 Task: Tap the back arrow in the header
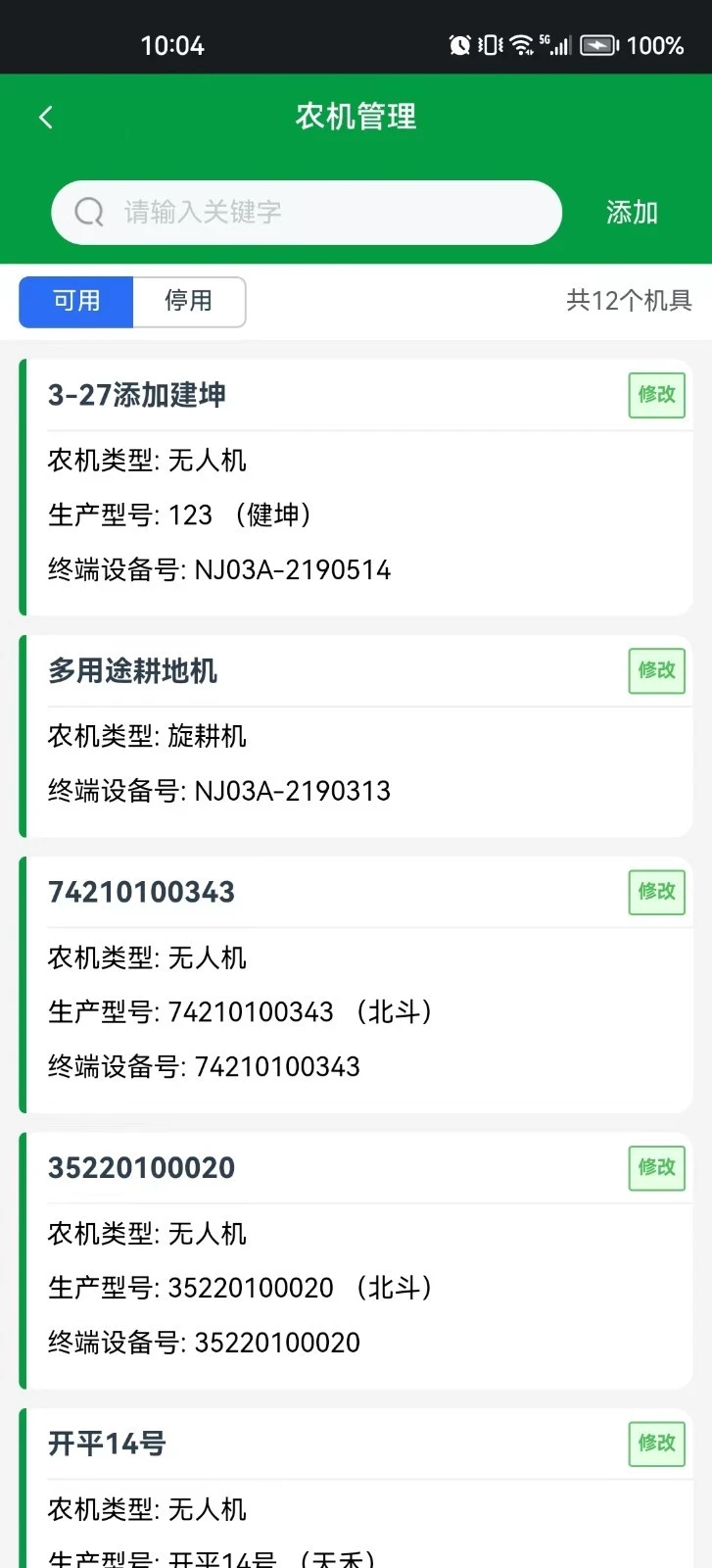(45, 117)
